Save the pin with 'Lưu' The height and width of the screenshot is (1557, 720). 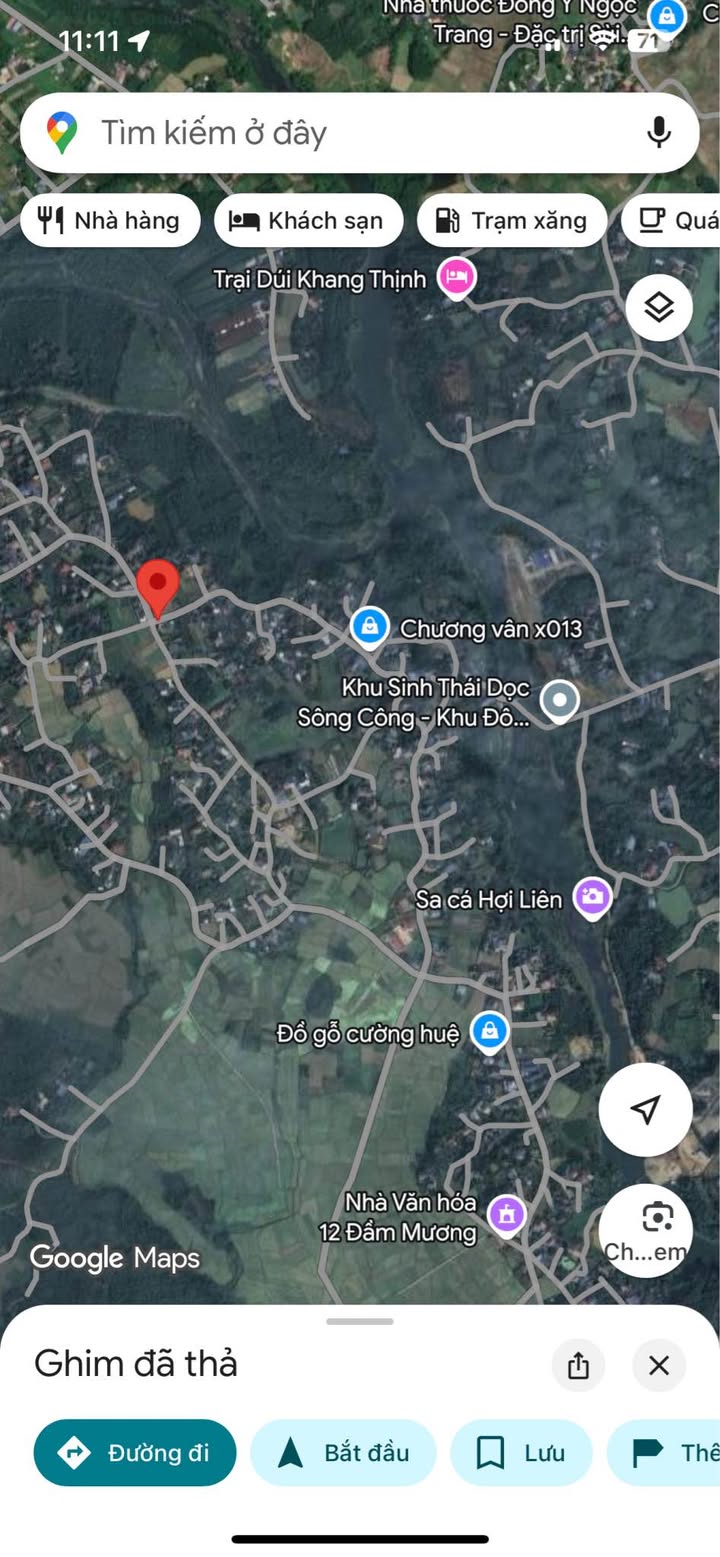521,1452
